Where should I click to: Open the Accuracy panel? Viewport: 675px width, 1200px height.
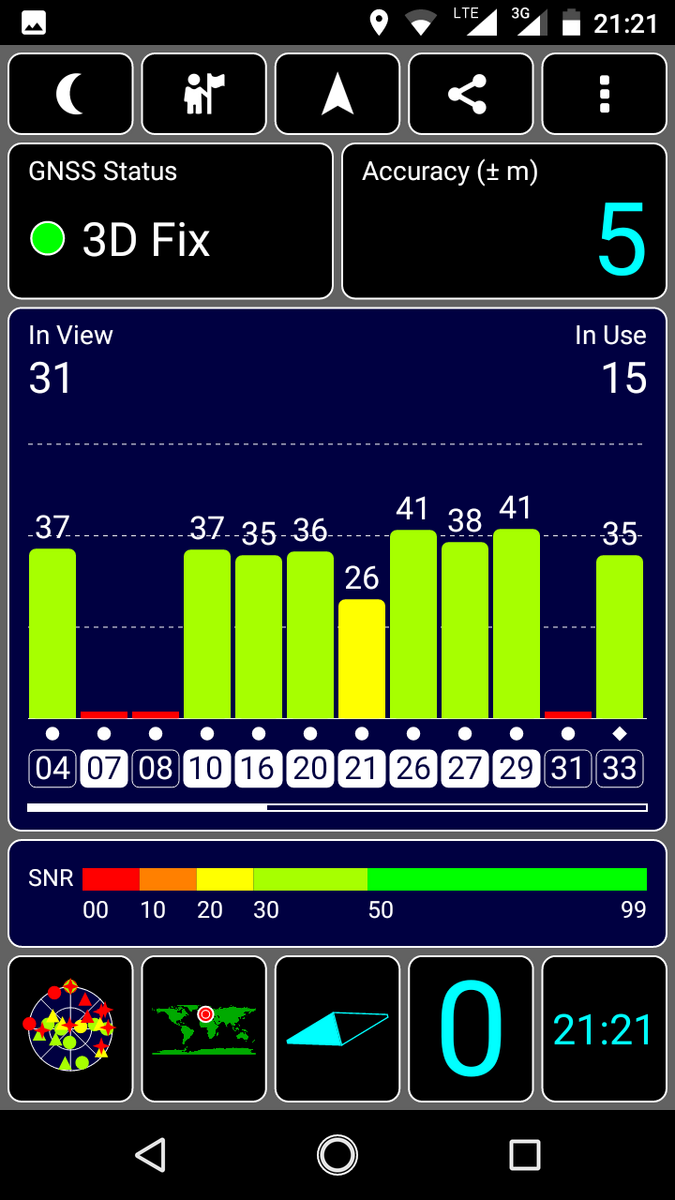pyautogui.click(x=504, y=221)
